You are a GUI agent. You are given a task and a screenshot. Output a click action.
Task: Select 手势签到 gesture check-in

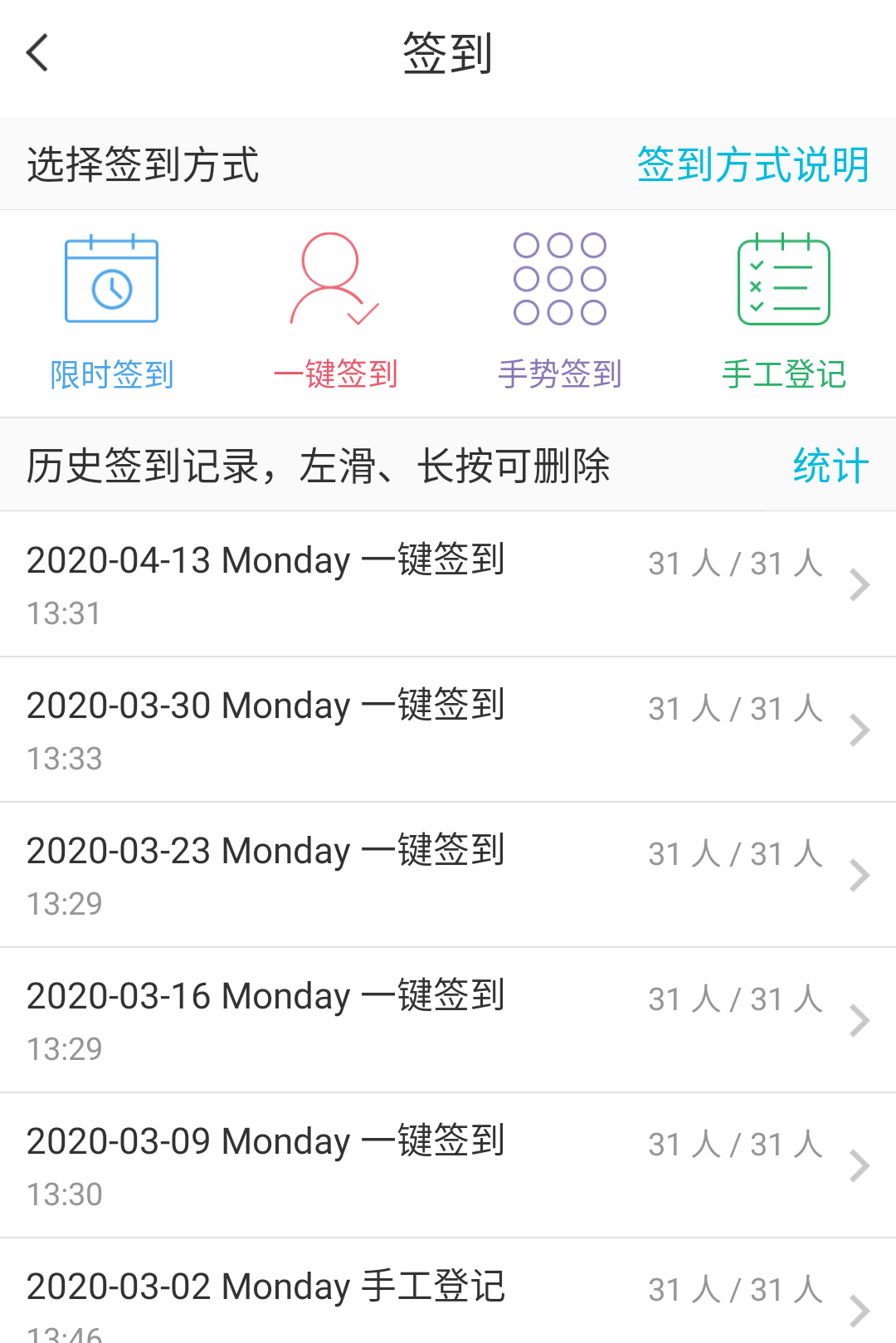(x=560, y=311)
